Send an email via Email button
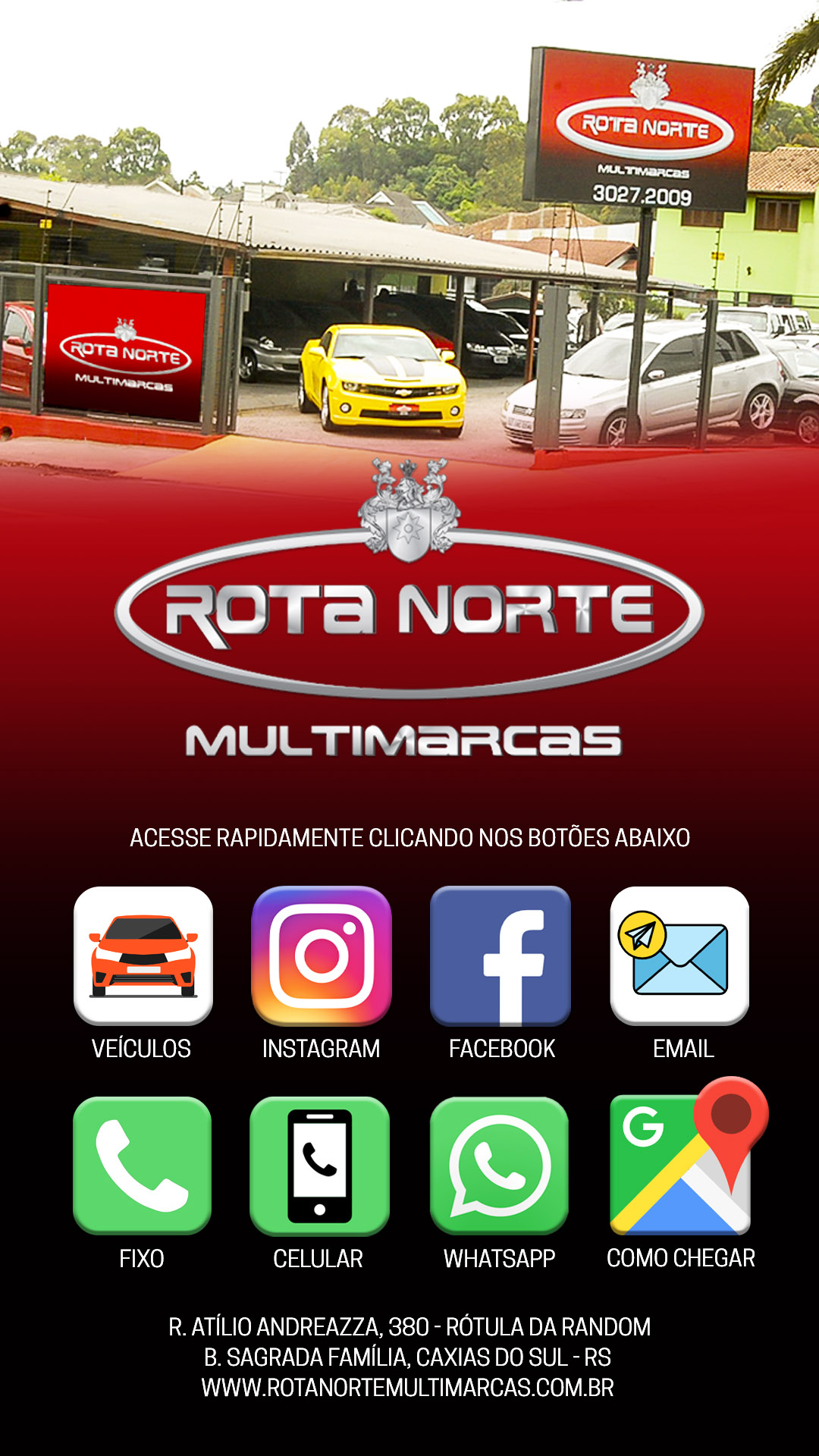 coord(679,955)
